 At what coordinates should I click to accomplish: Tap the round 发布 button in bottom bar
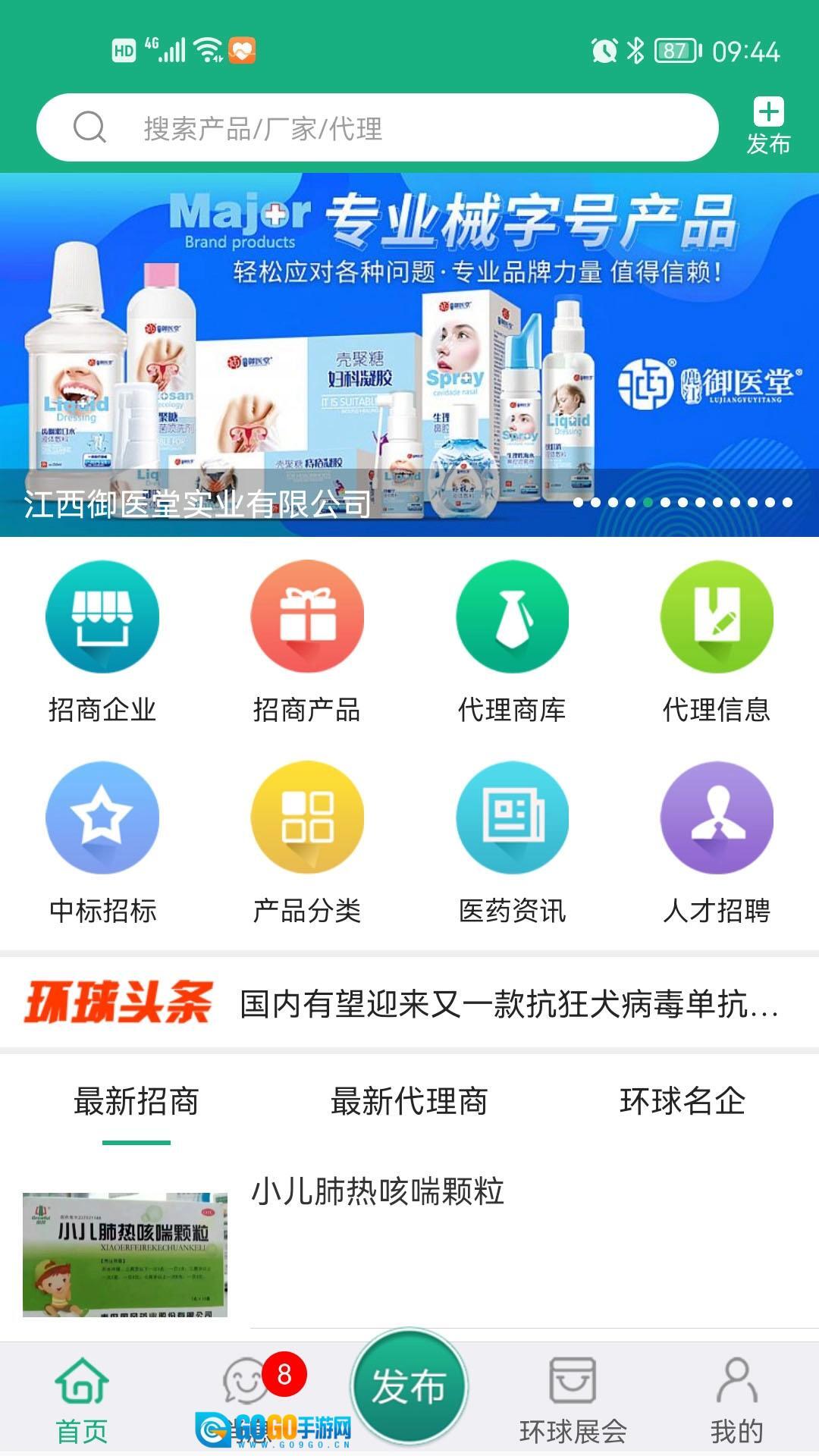point(409,1386)
